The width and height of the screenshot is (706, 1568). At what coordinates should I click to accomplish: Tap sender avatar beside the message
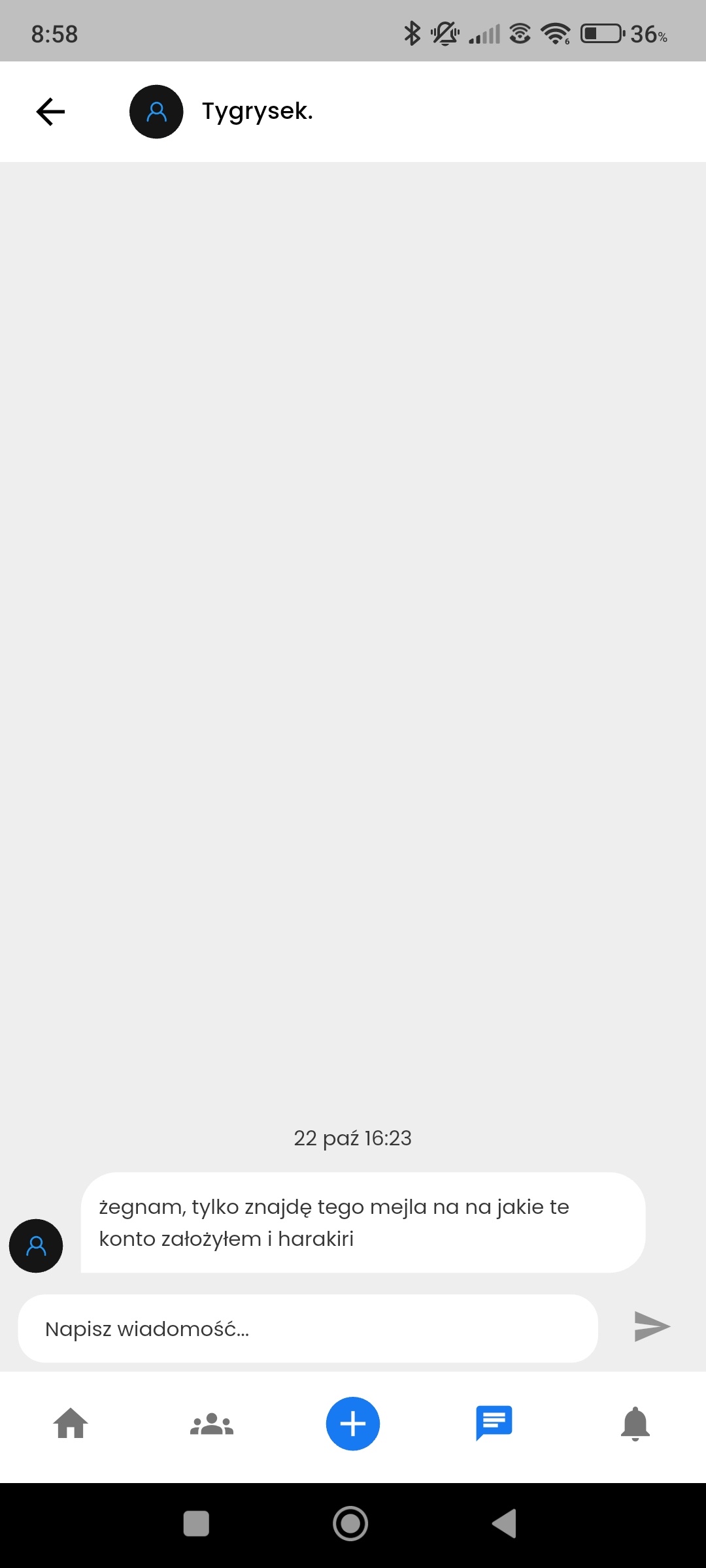(x=36, y=1246)
